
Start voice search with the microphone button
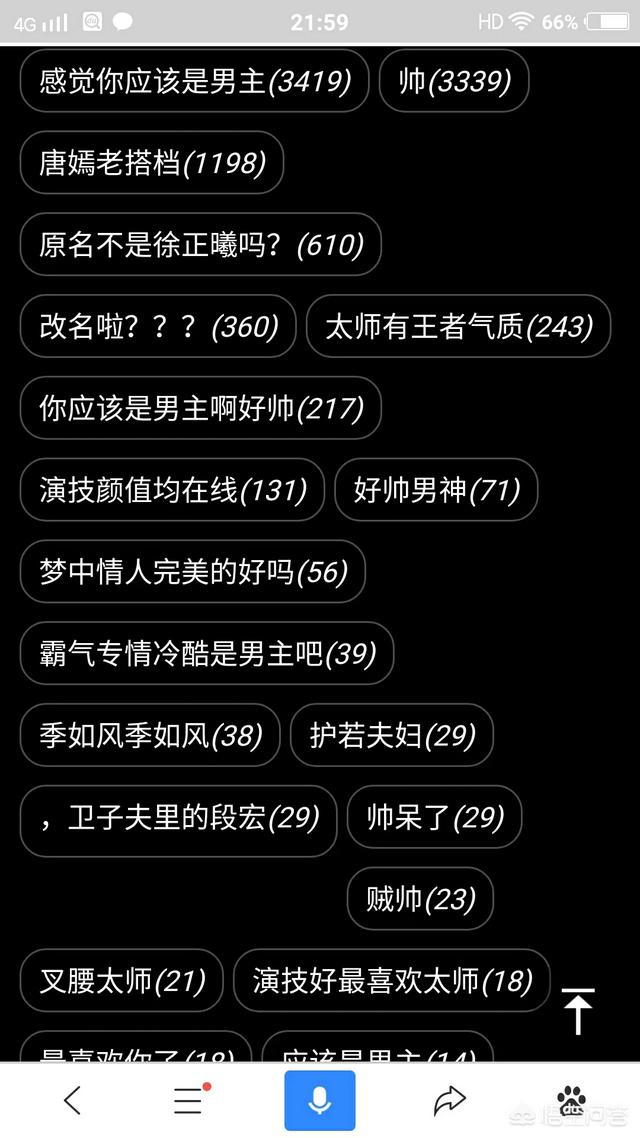[320, 1100]
